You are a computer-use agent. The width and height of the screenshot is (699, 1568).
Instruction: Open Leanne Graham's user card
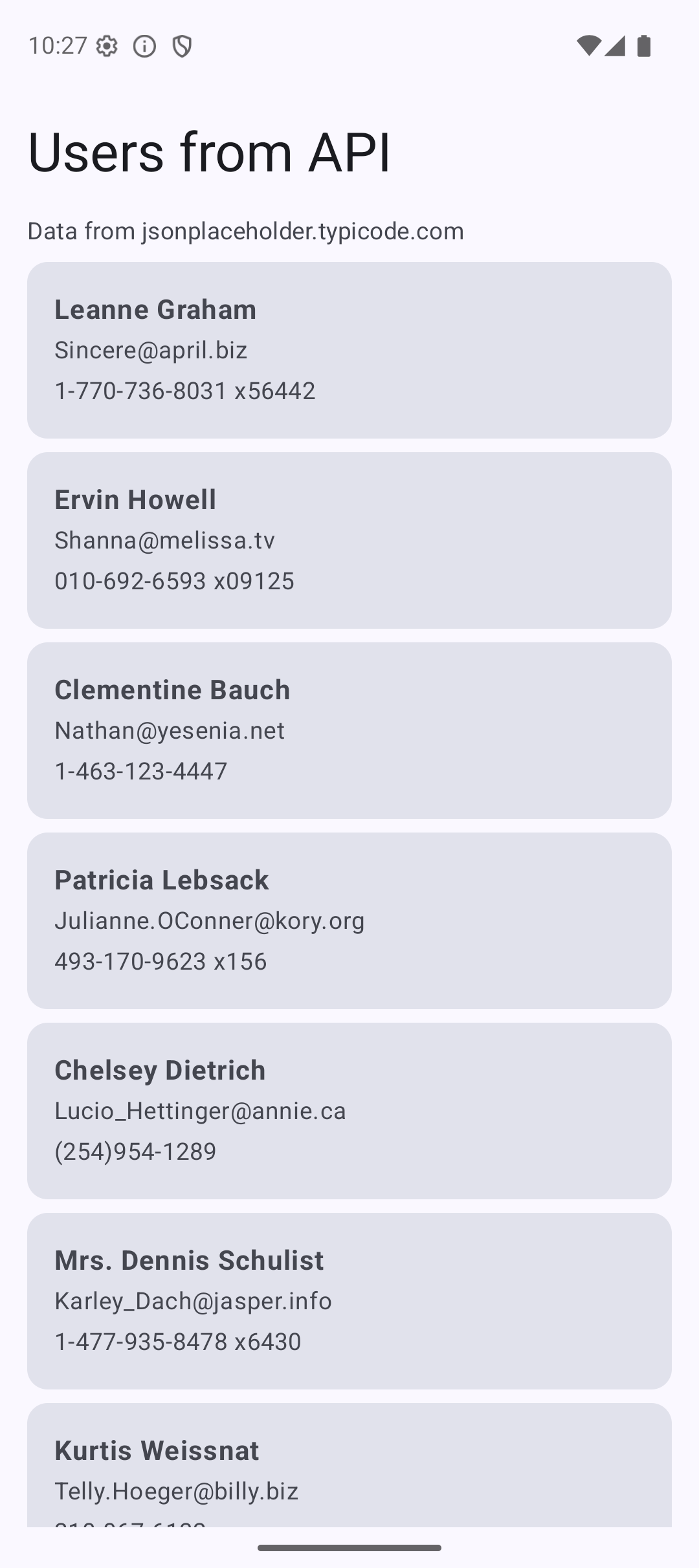point(349,350)
